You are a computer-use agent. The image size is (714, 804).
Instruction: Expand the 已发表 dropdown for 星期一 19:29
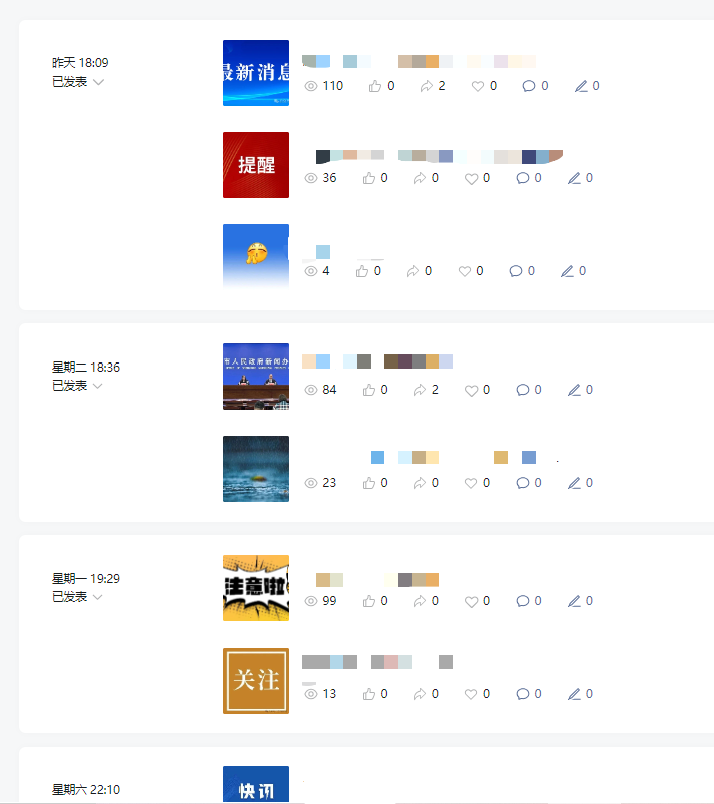pos(98,597)
